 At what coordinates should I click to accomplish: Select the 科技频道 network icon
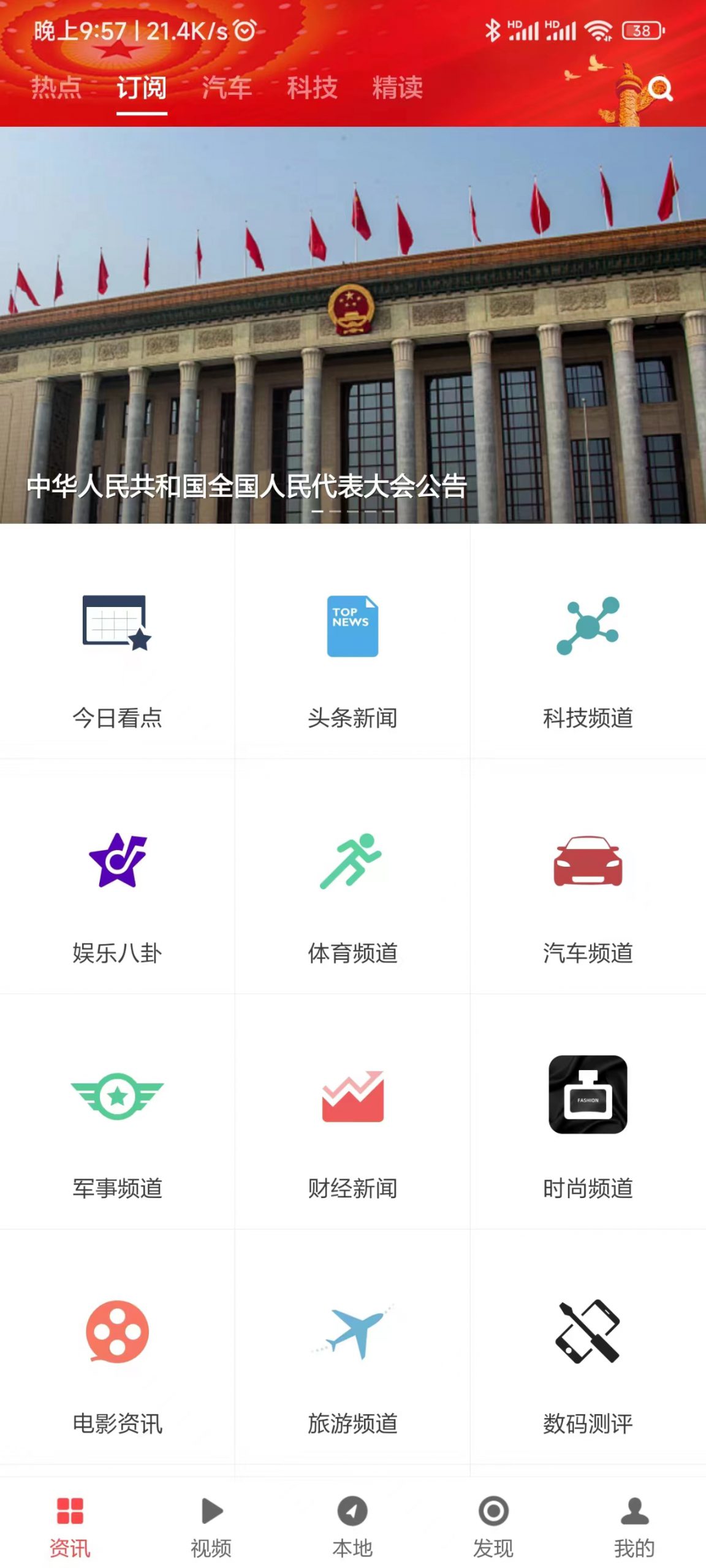pos(588,625)
